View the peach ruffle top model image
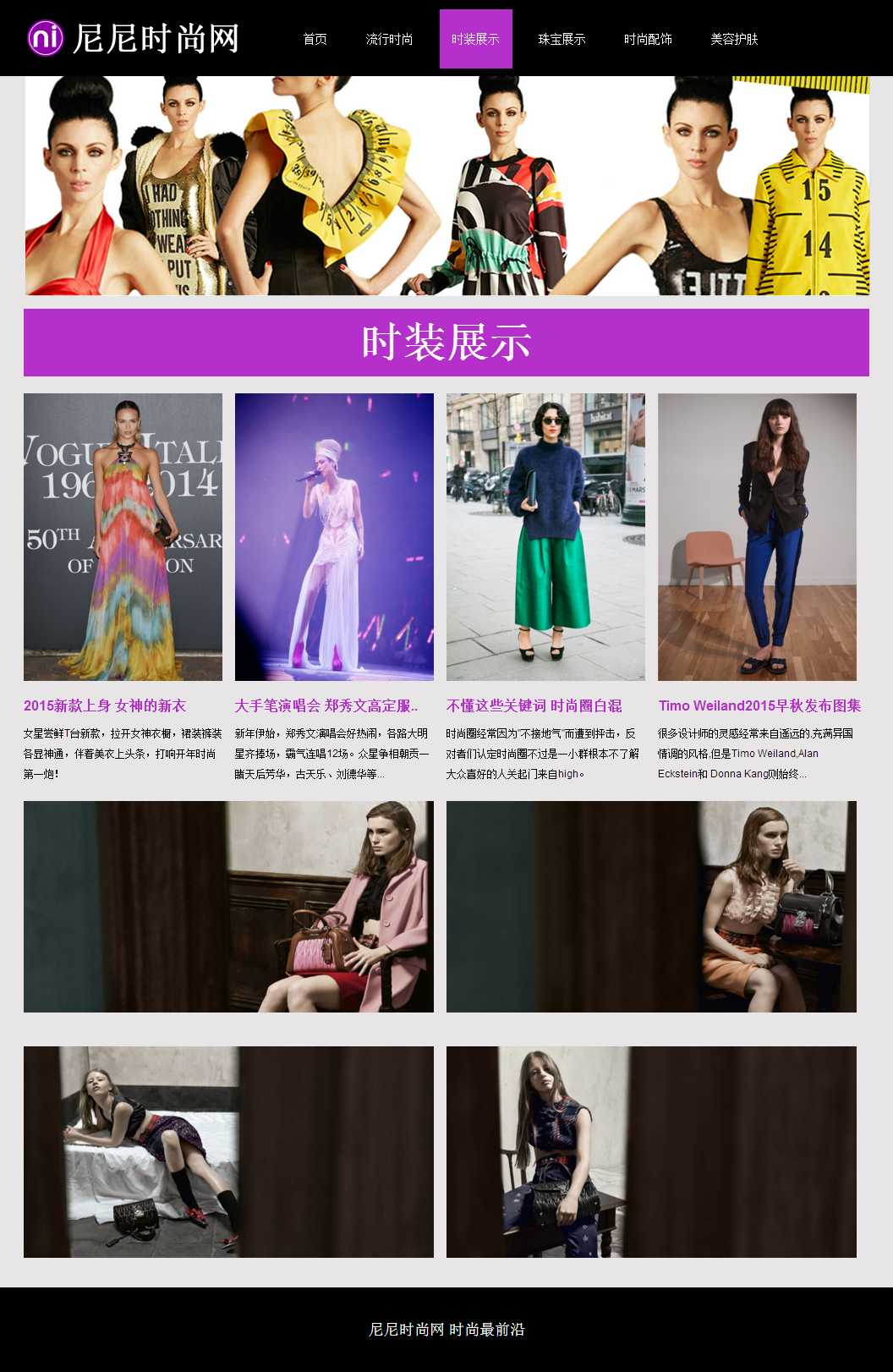 [651, 907]
